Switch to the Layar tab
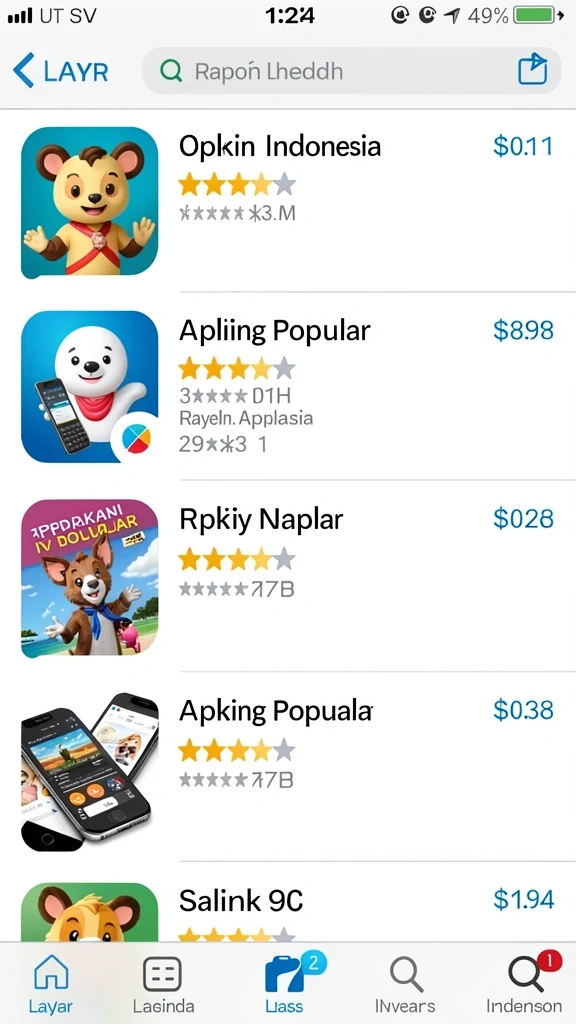576x1024 pixels. pyautogui.click(x=50, y=984)
